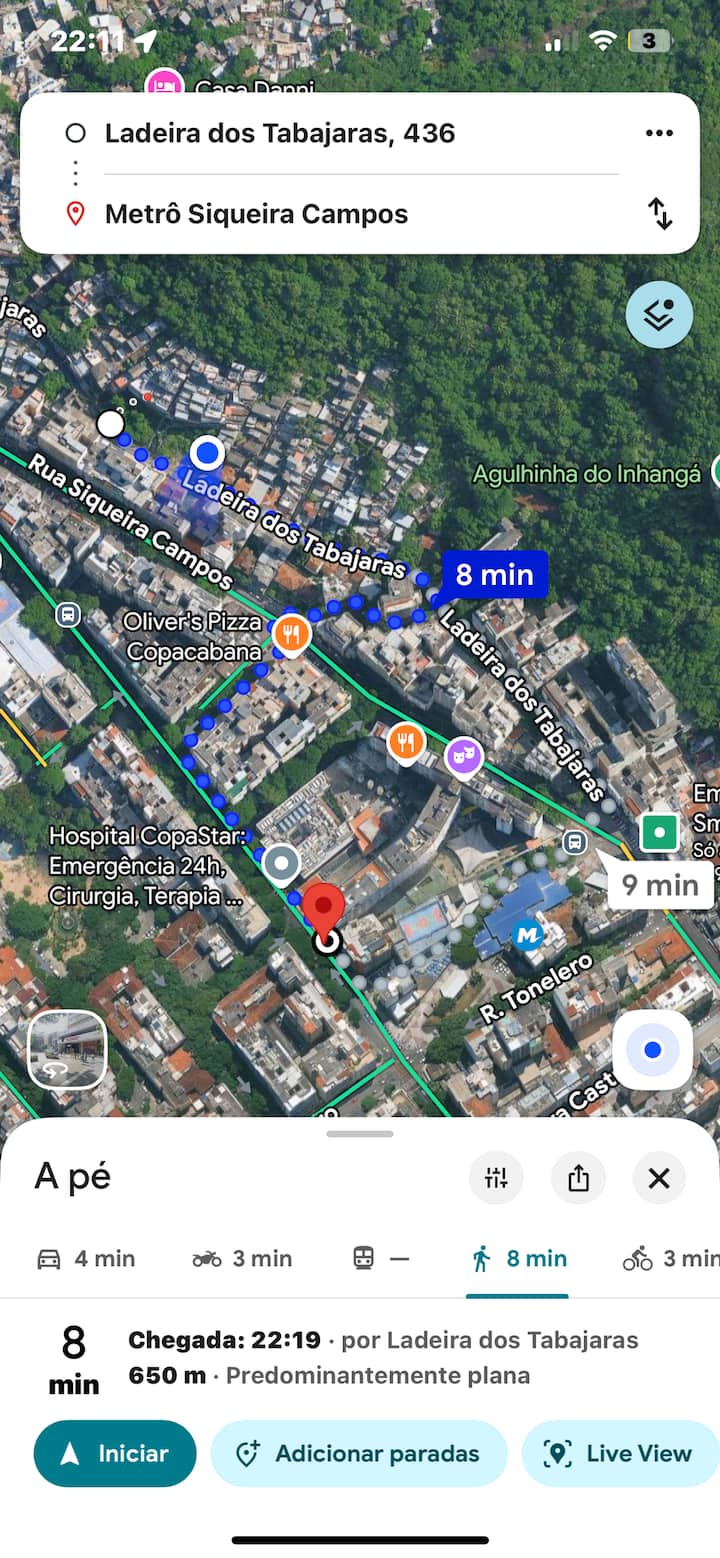
Task: Open the Street View thumbnail
Action: coord(68,1049)
